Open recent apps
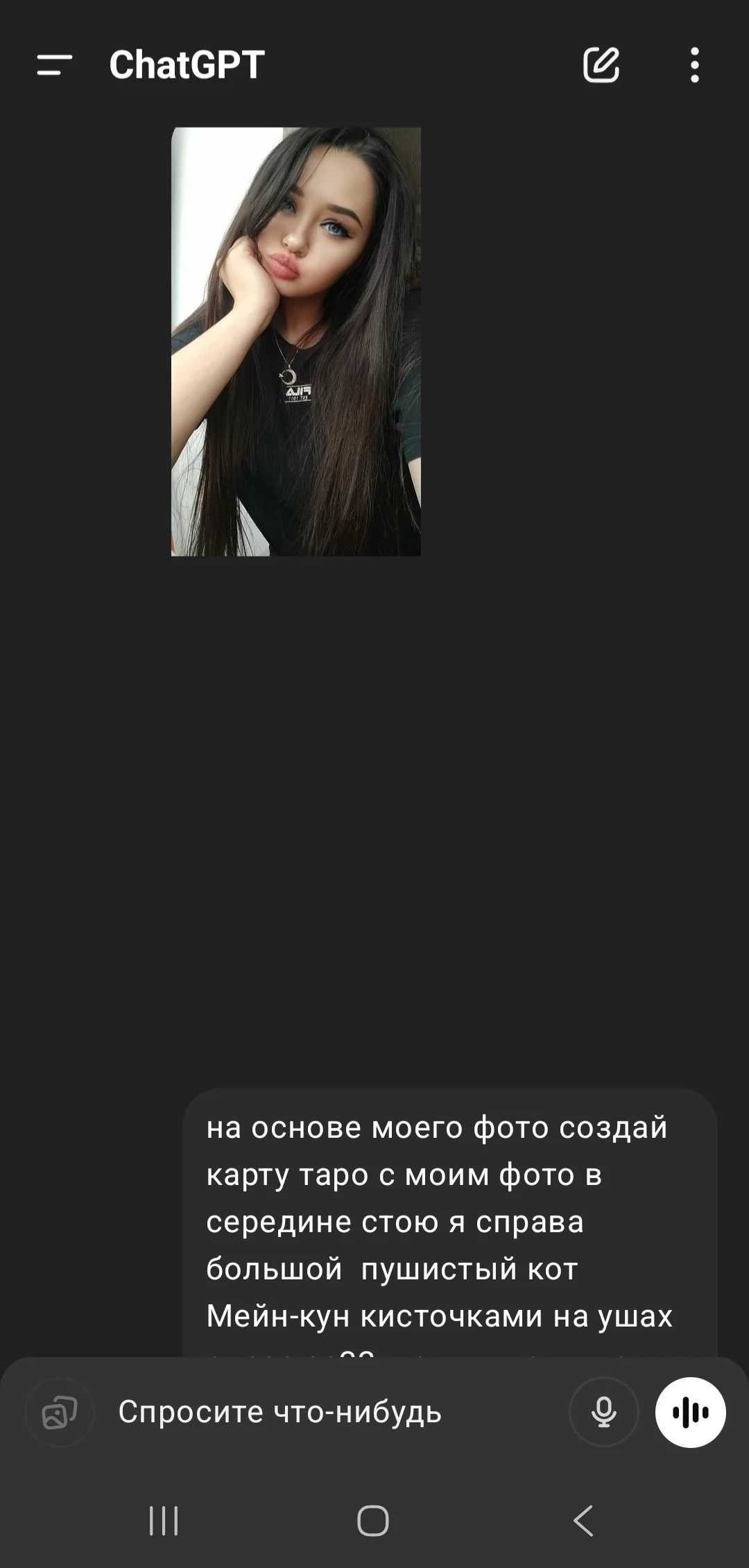The height and width of the screenshot is (1568, 749). [164, 1521]
